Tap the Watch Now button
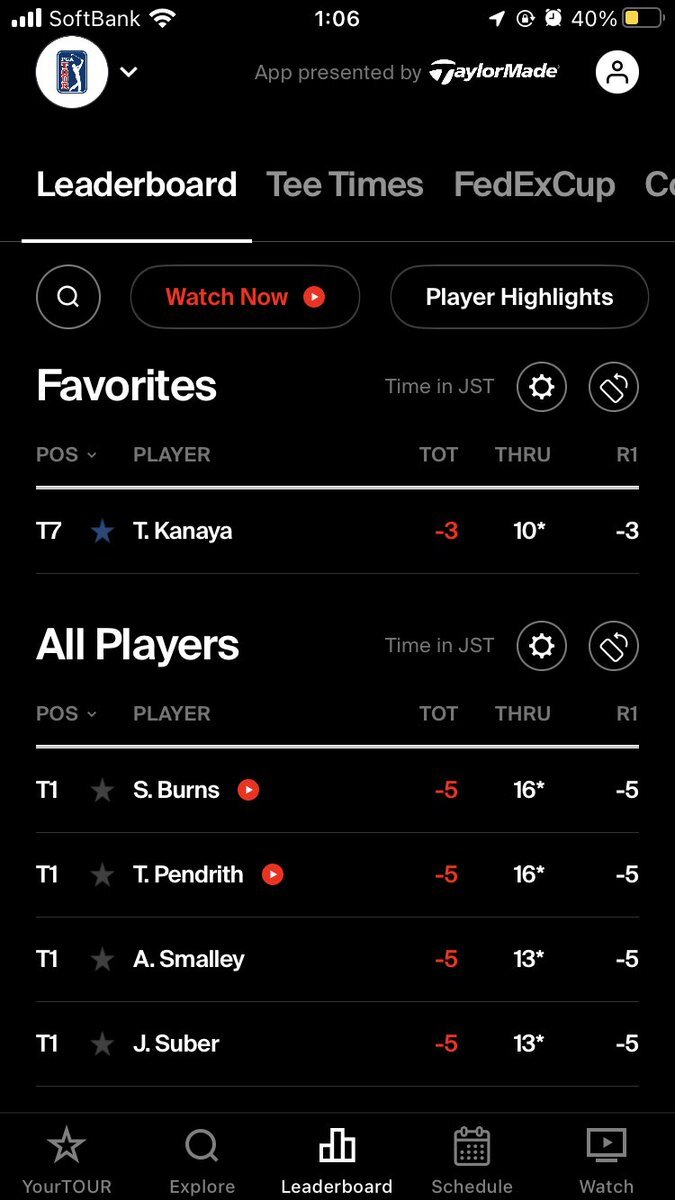 point(245,297)
